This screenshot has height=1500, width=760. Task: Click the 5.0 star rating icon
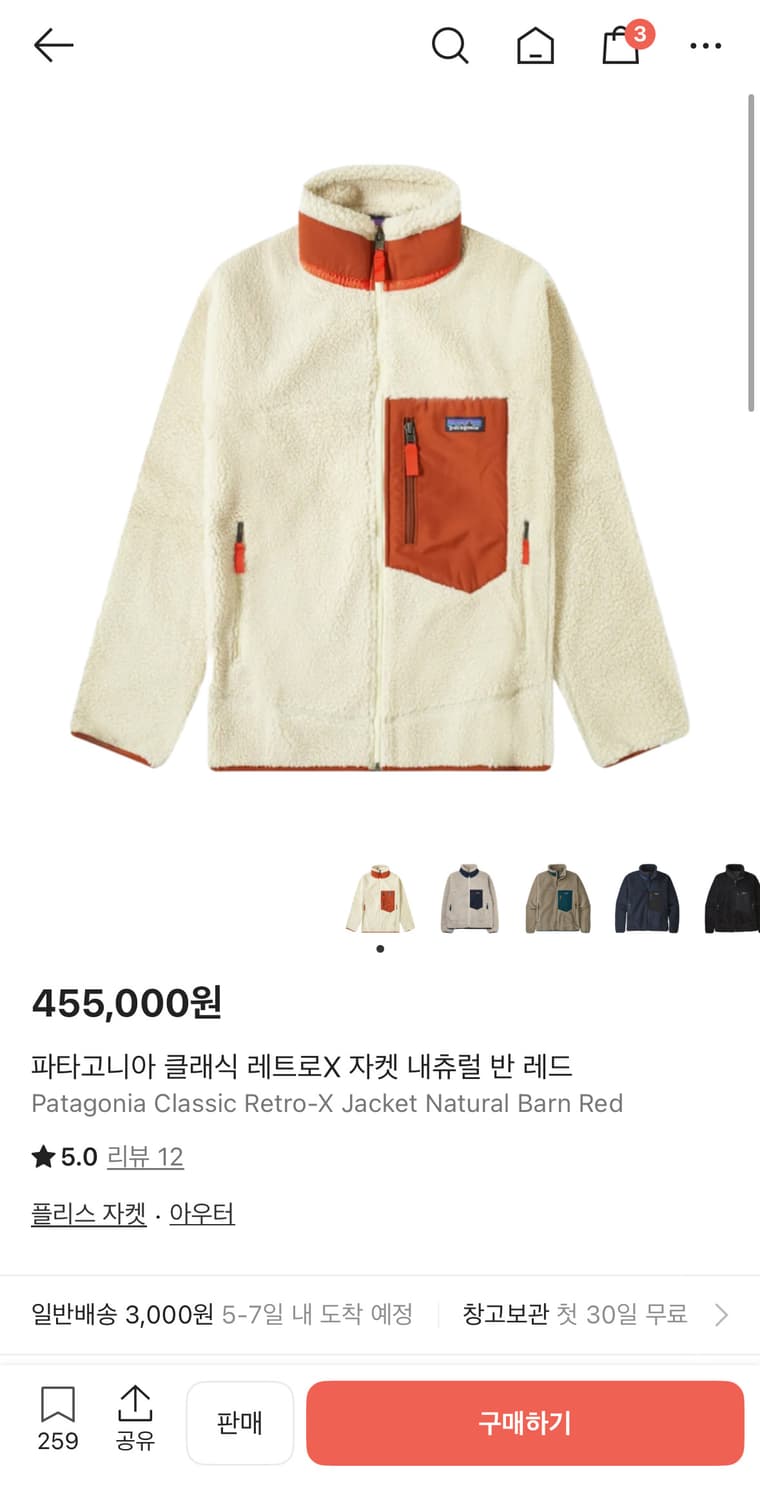click(x=40, y=1156)
